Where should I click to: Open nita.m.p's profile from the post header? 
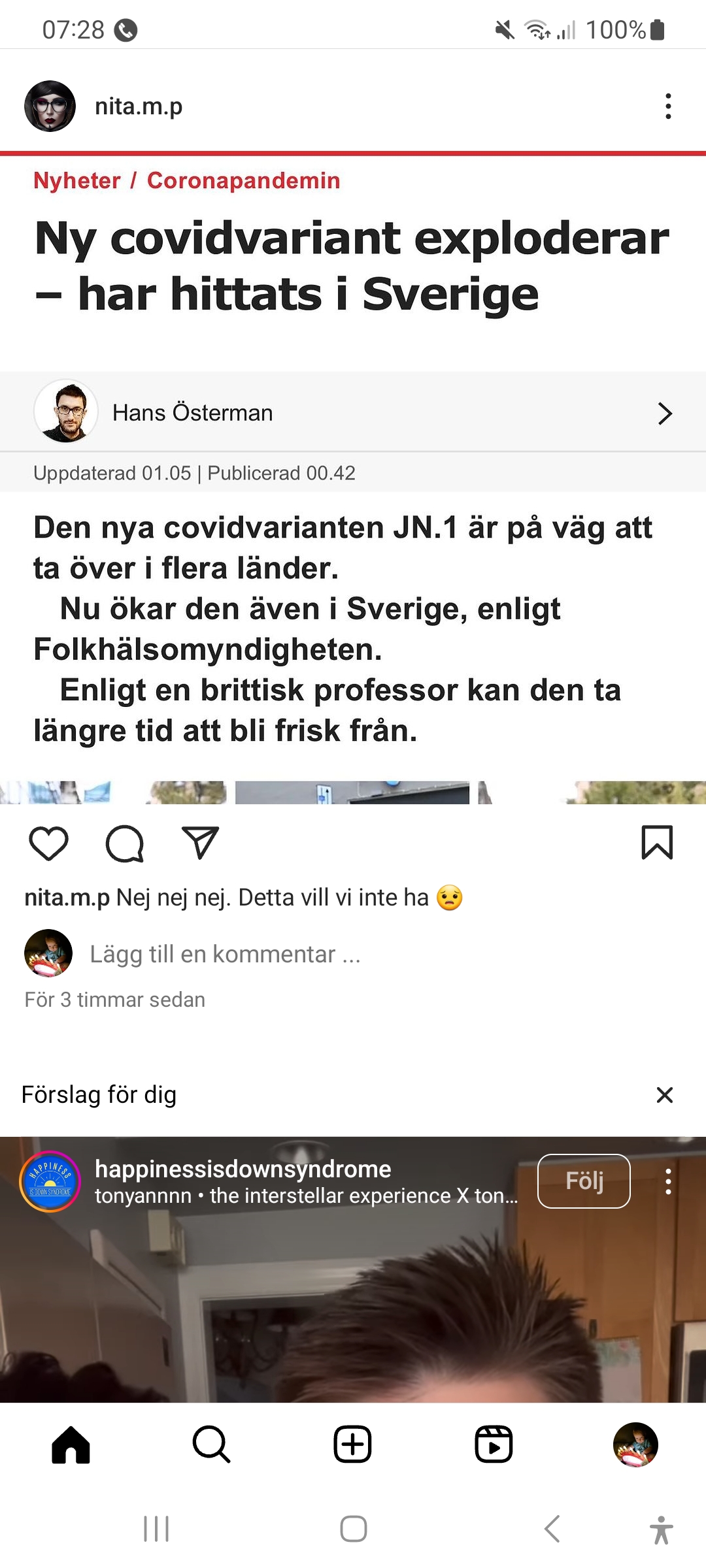point(138,106)
